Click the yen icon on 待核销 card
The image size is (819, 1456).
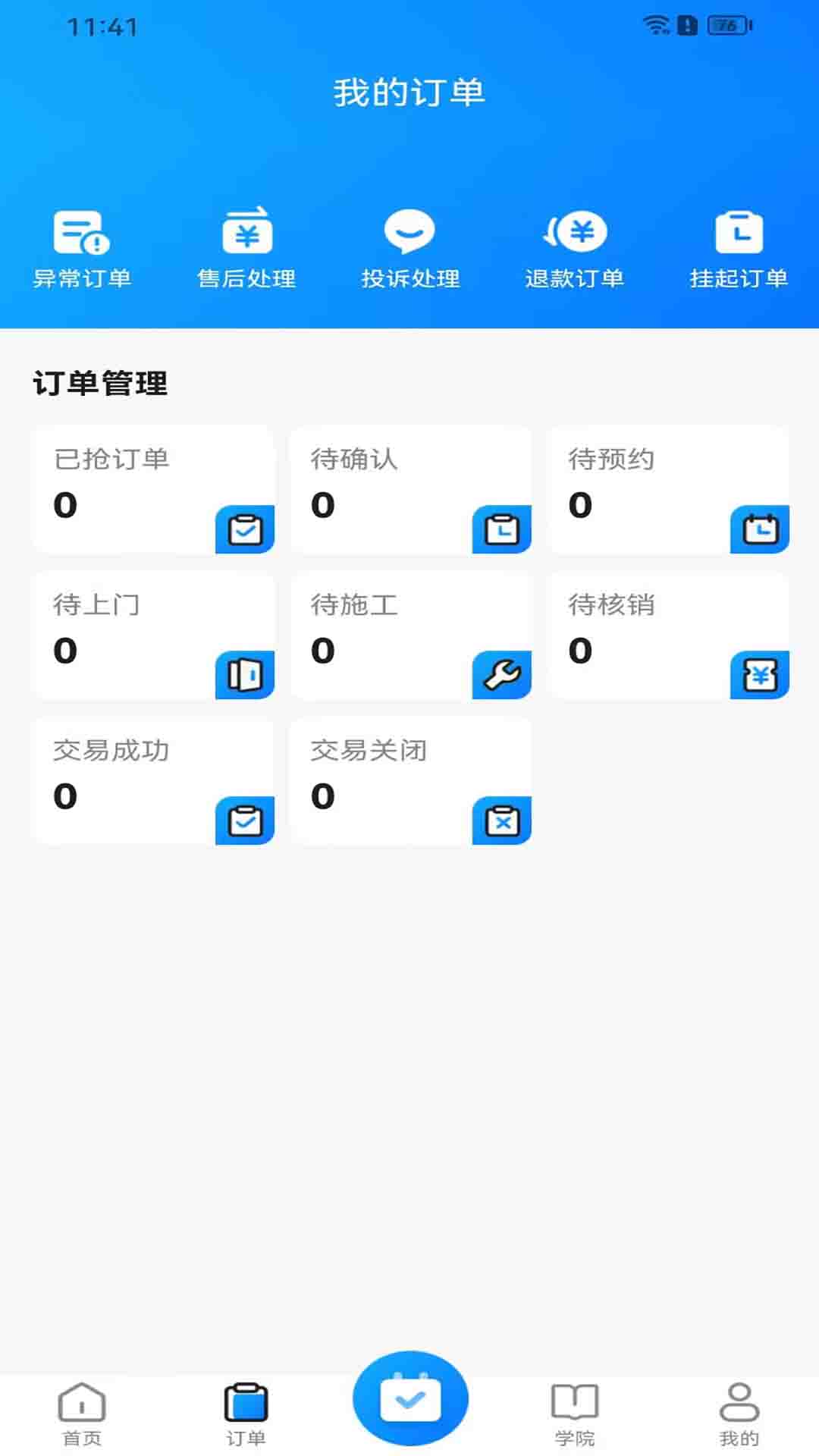(758, 675)
